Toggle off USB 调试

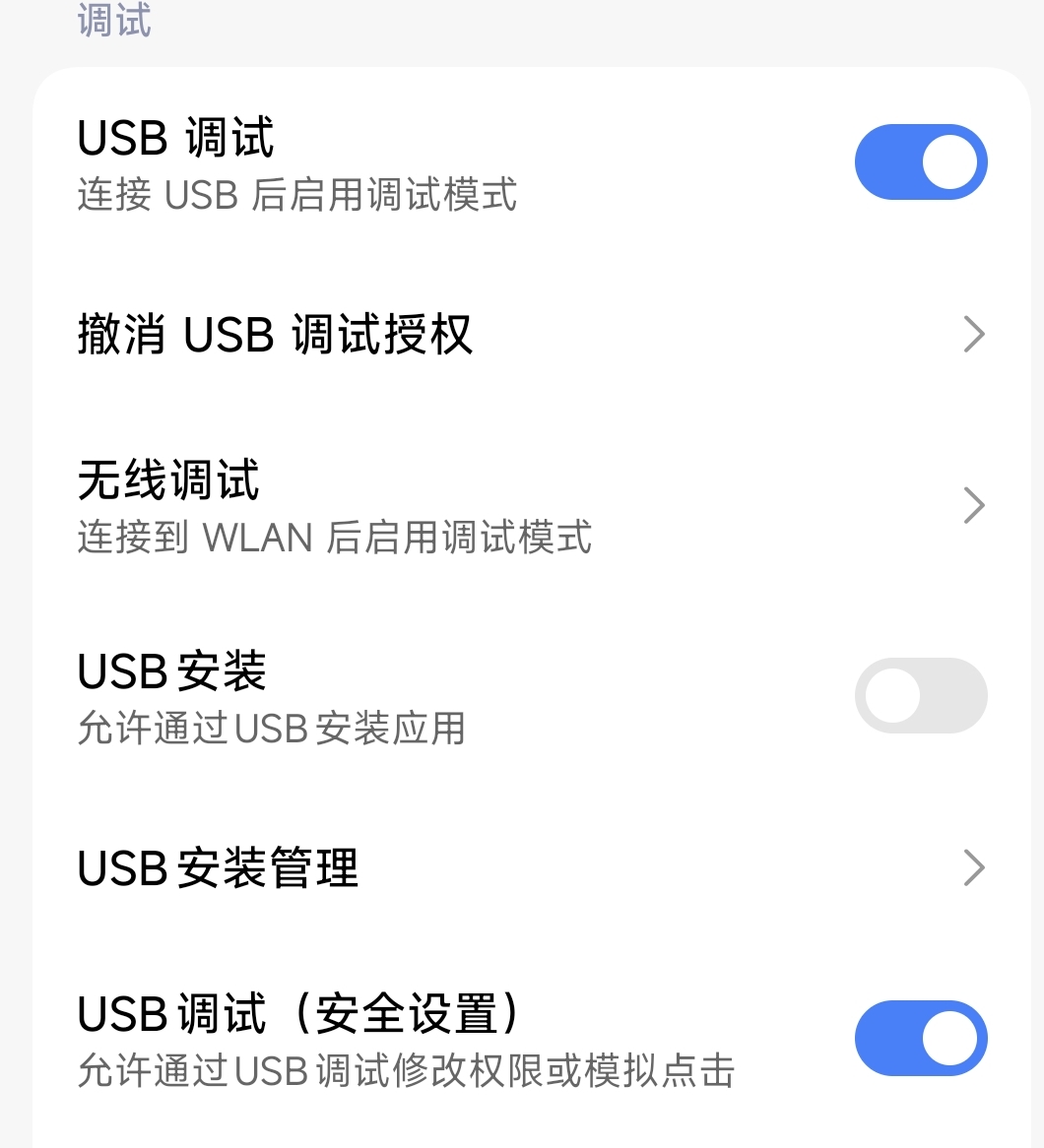921,161
